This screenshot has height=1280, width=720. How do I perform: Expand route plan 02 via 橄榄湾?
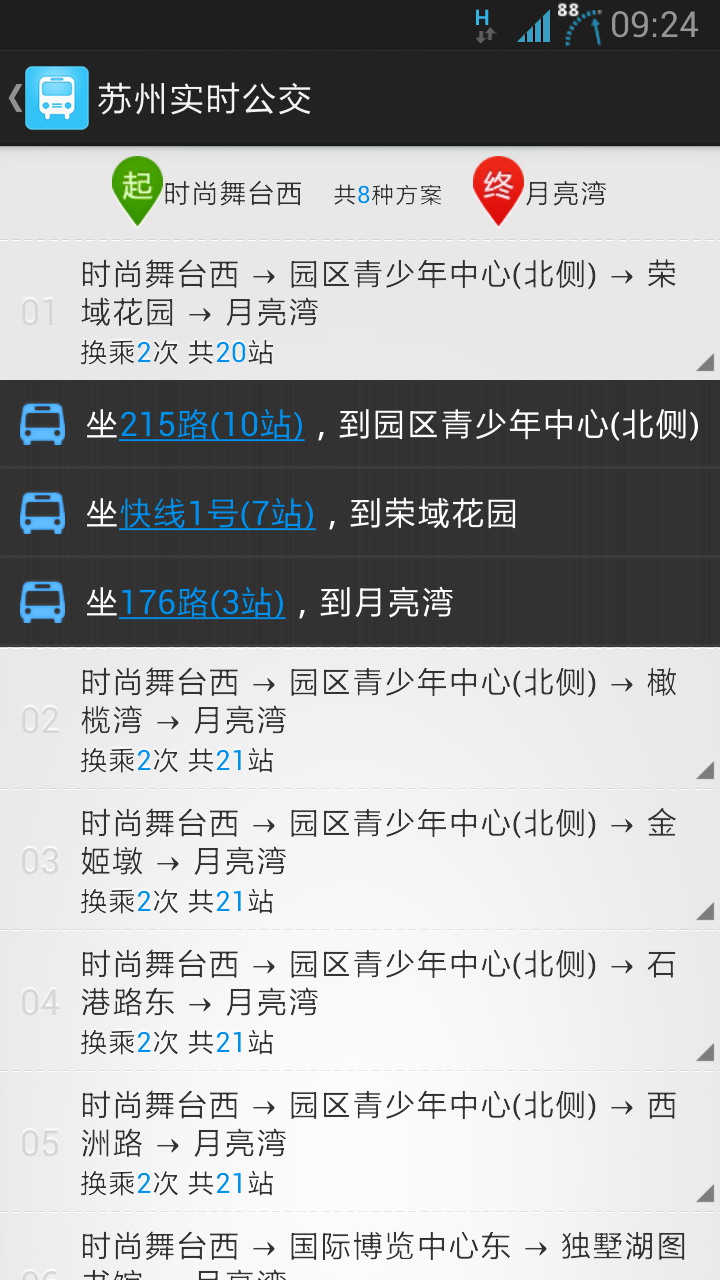360,719
